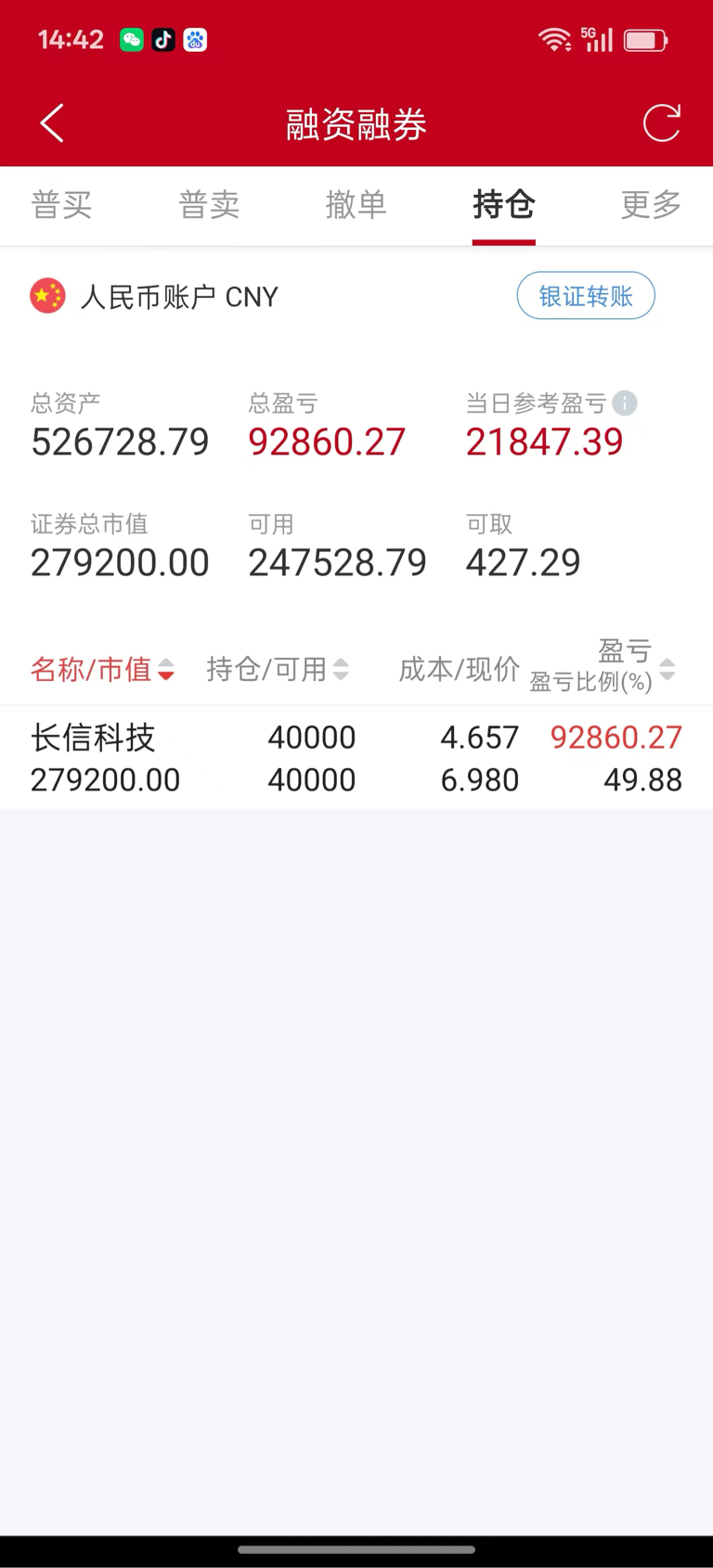Screen dimensions: 713x1568
Task: Show info for 当日参考盈亏
Action: tap(625, 404)
